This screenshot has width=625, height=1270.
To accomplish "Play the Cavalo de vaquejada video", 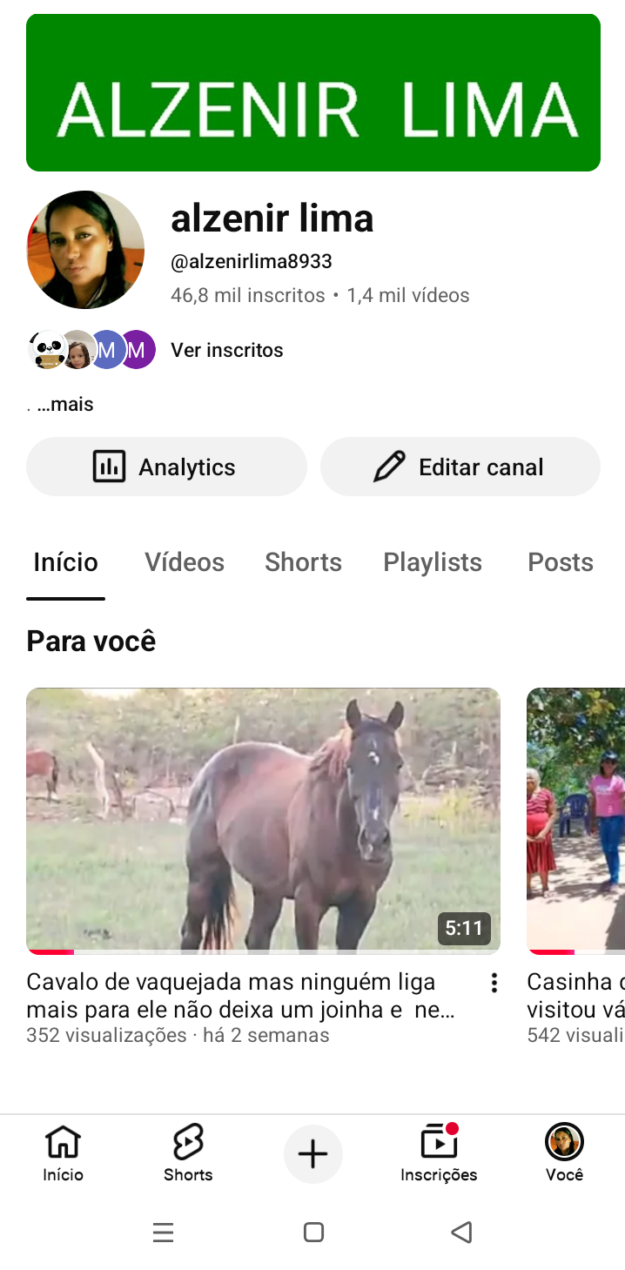I will tap(263, 820).
